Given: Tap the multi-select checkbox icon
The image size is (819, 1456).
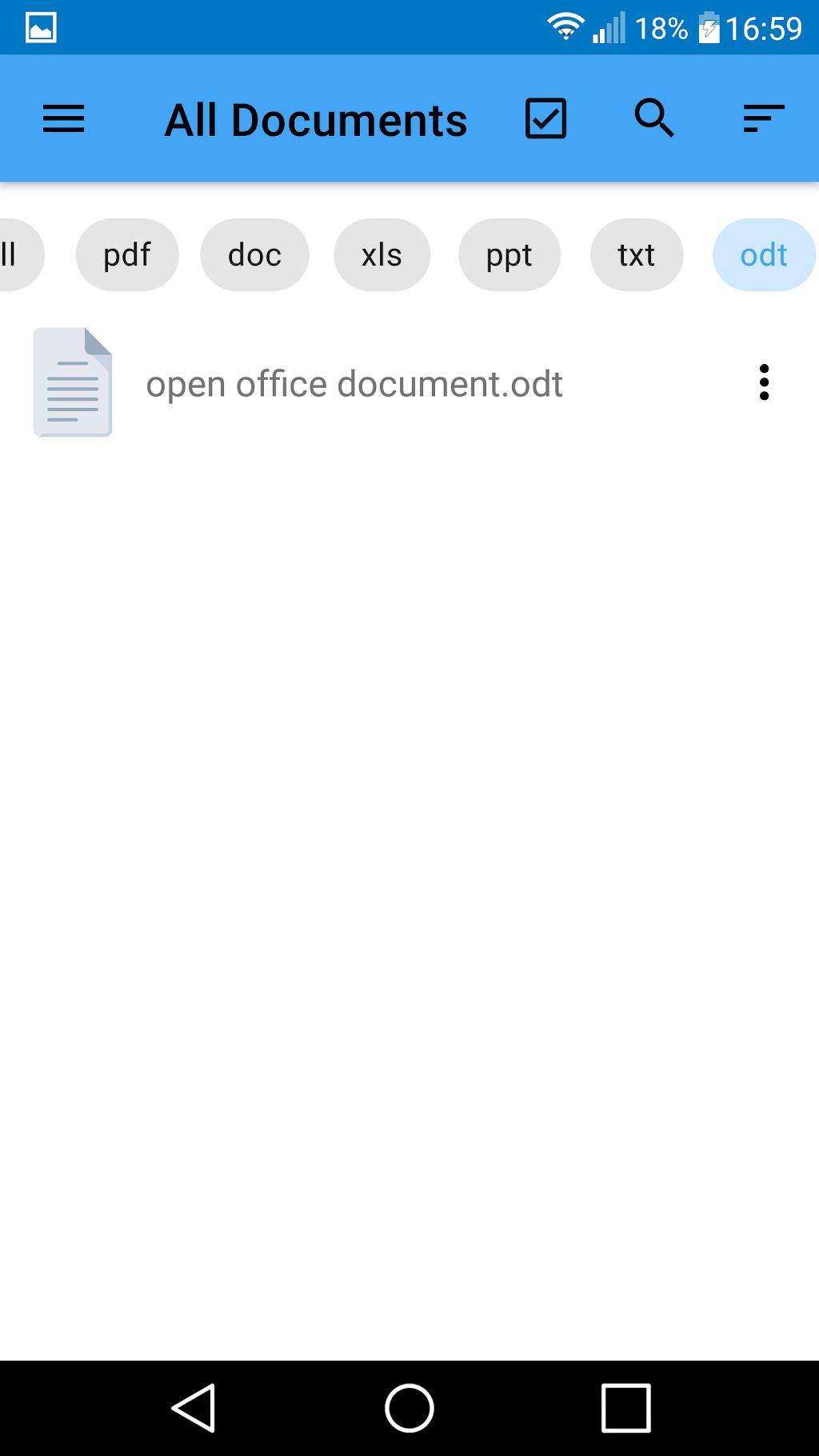Looking at the screenshot, I should (x=545, y=119).
